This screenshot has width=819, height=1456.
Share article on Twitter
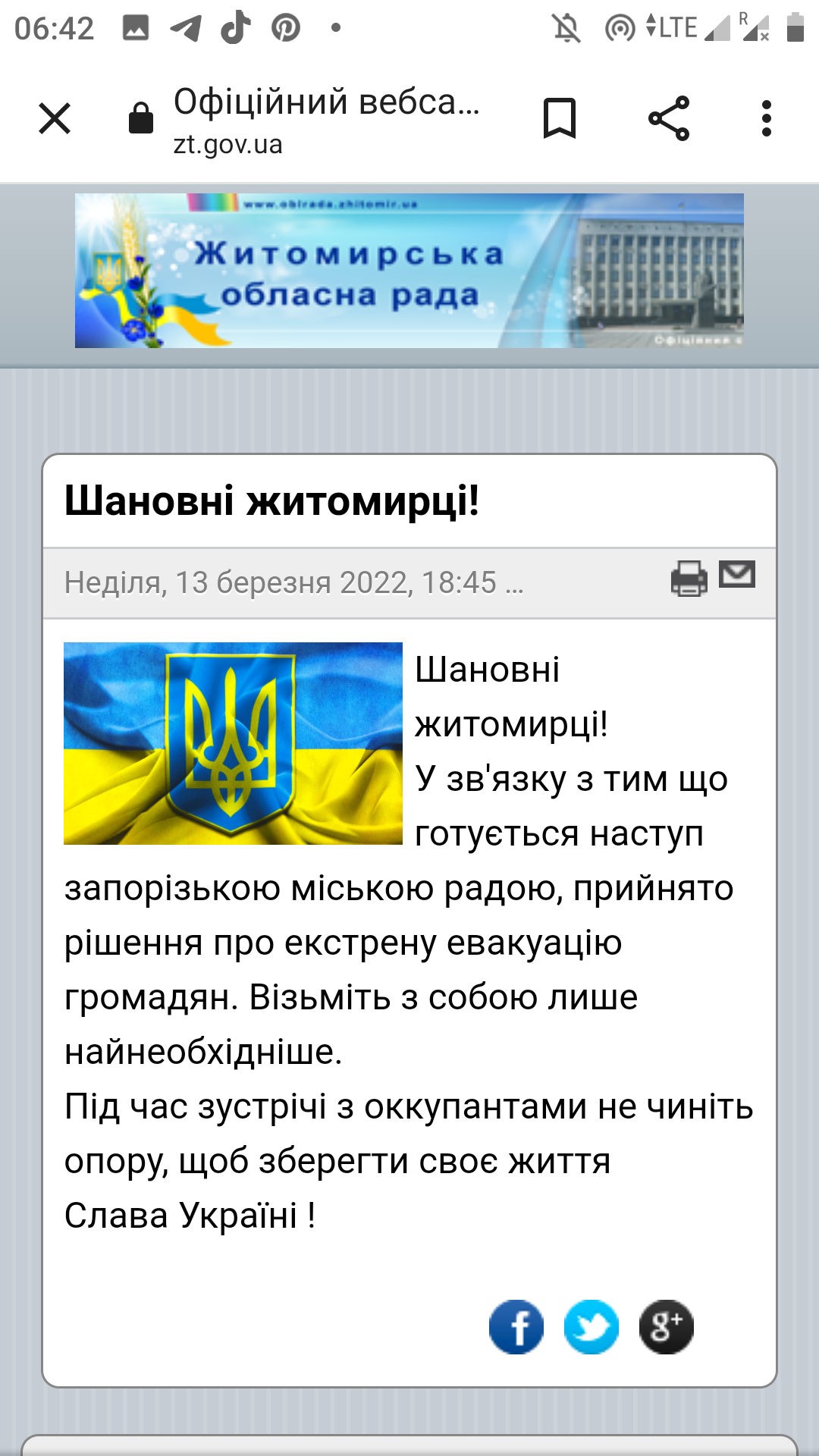pyautogui.click(x=591, y=1327)
